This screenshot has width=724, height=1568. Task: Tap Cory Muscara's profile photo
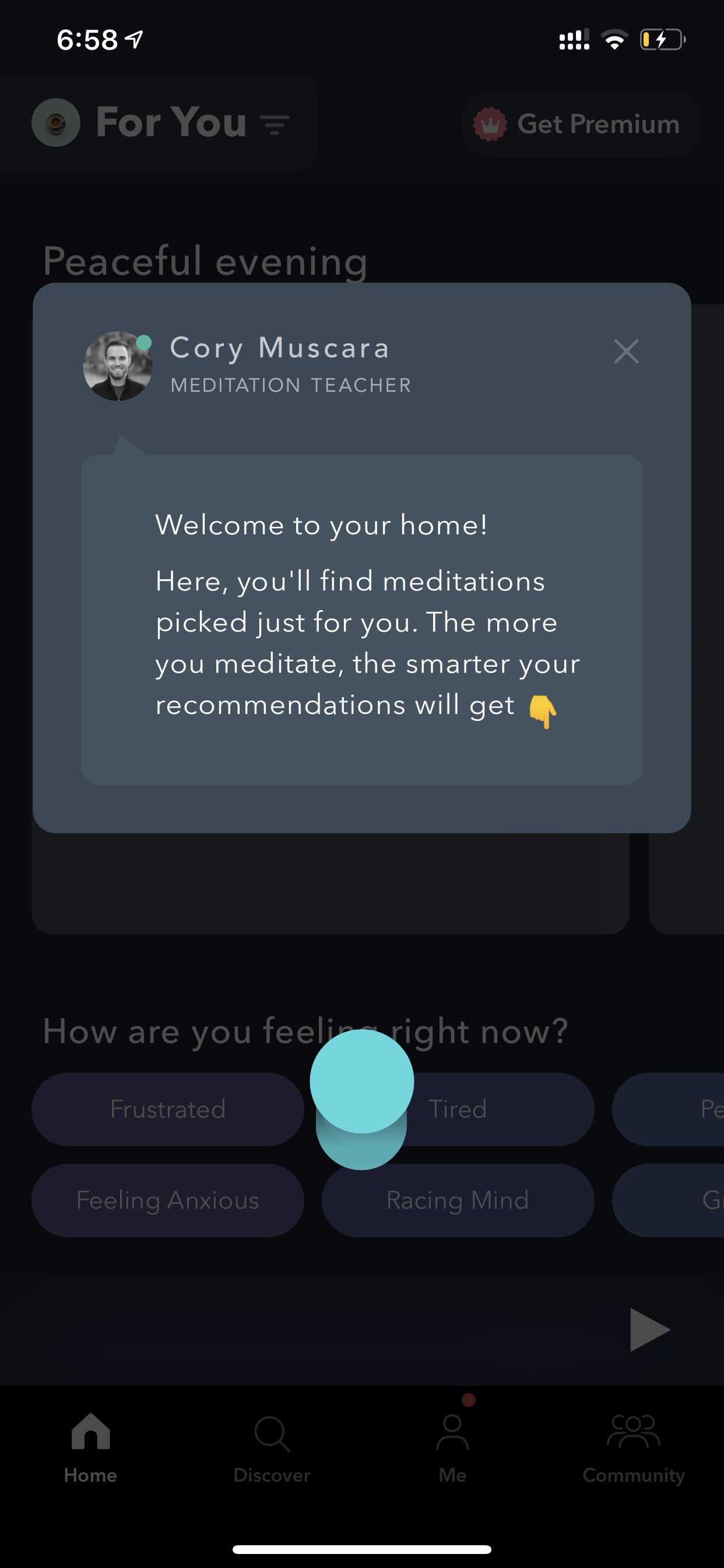117,366
